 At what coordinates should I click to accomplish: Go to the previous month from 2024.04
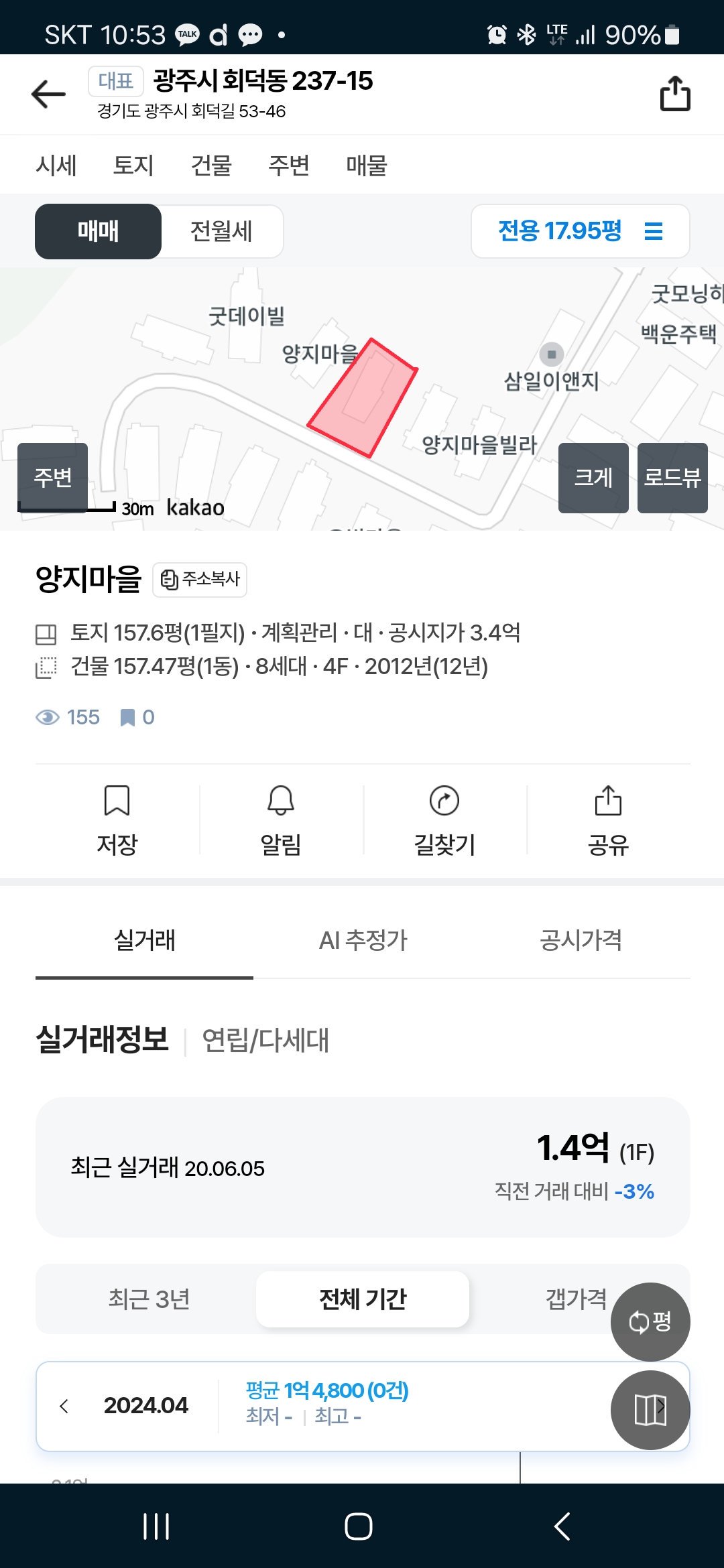pos(64,1406)
